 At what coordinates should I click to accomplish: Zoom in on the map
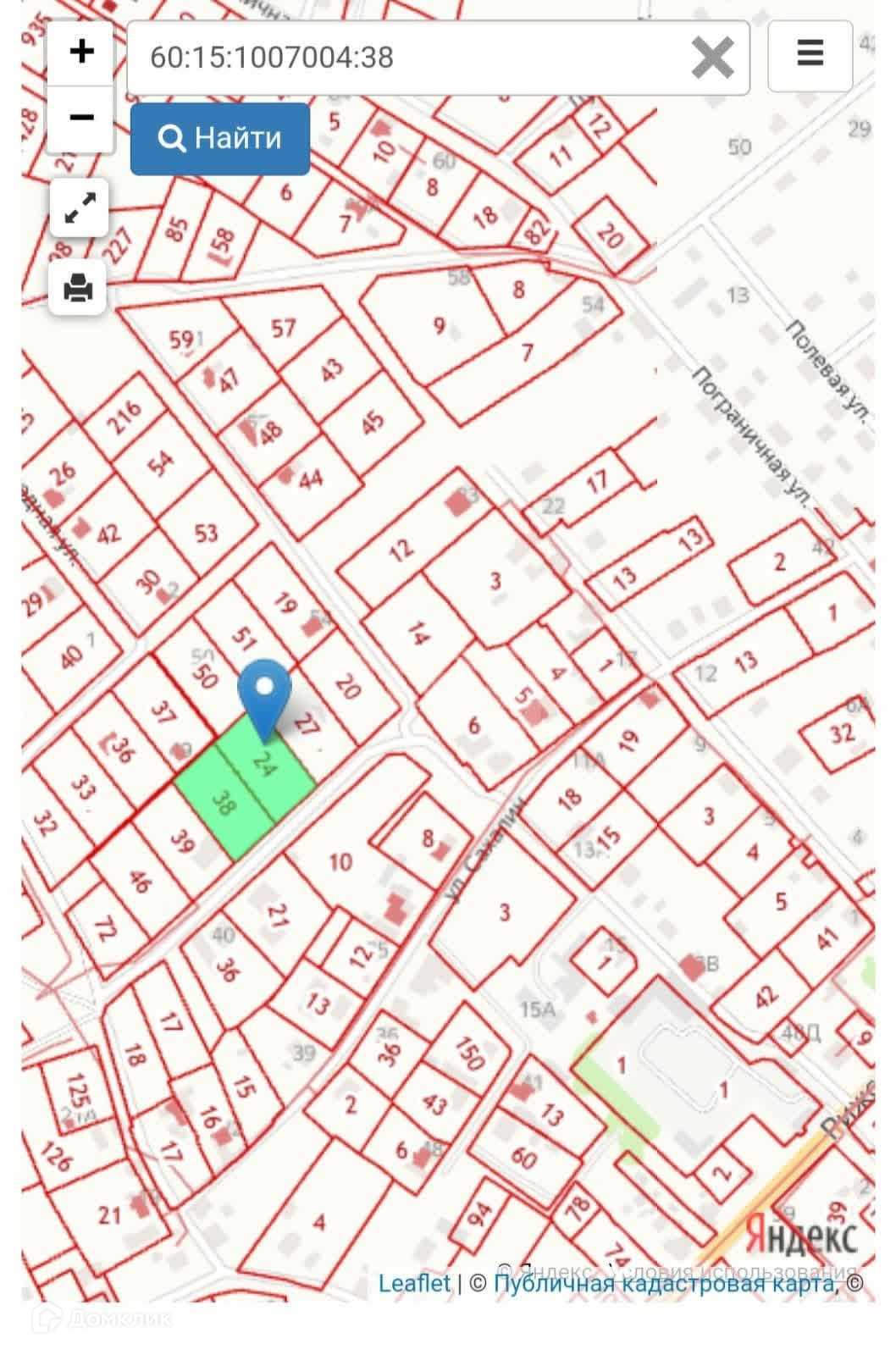tap(80, 53)
